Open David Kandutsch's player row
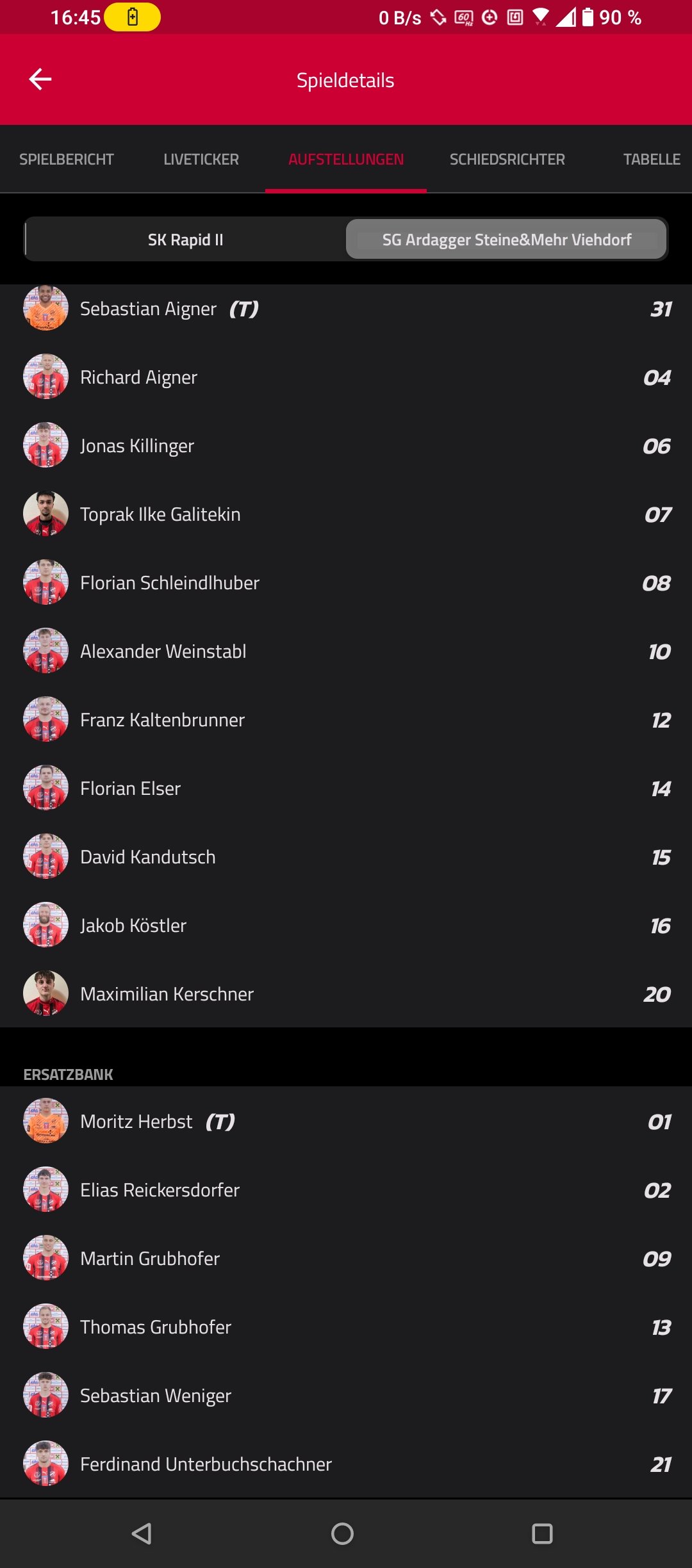 click(x=346, y=857)
